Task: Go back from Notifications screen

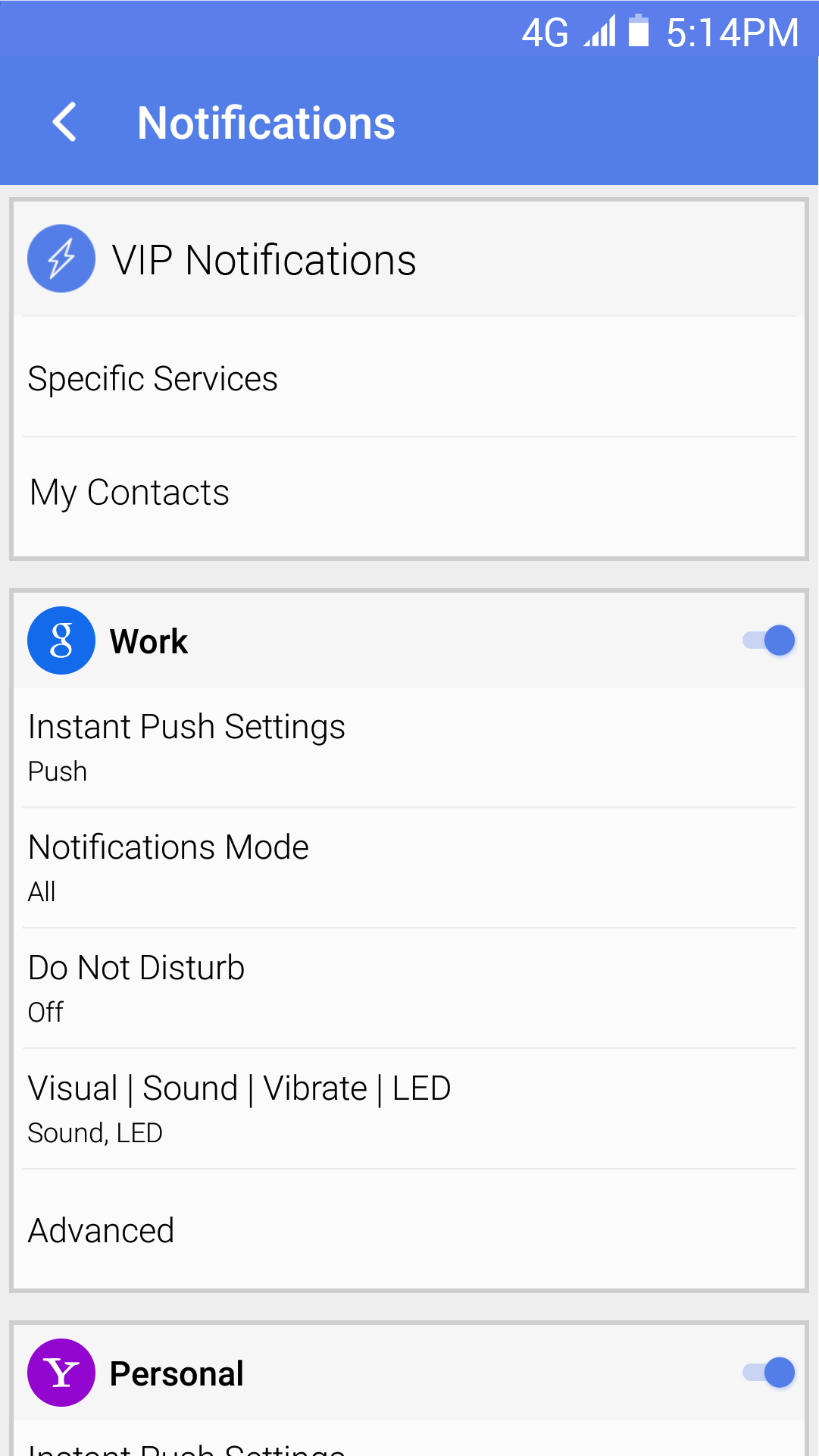Action: tap(65, 122)
